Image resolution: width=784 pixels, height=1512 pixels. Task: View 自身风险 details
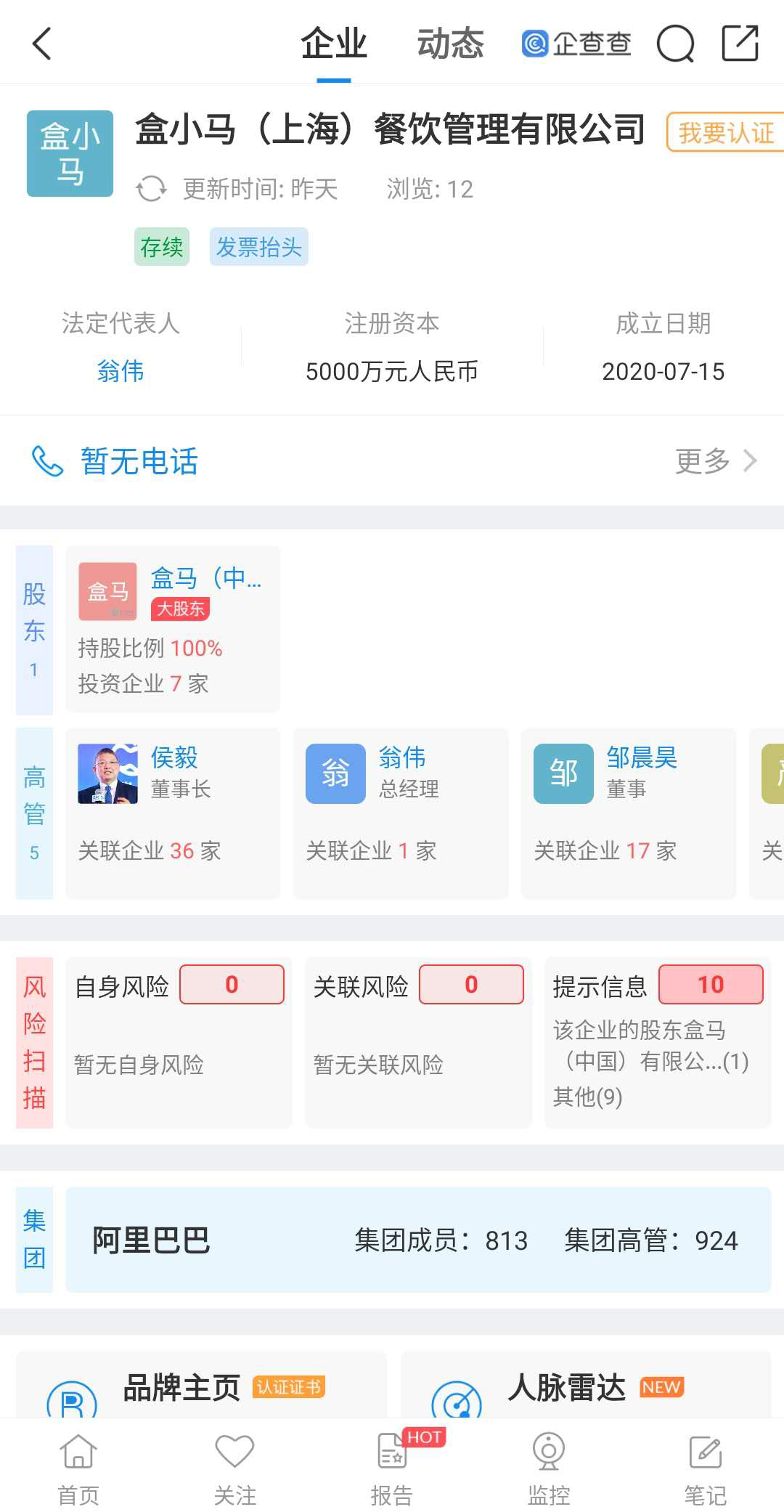pos(179,1042)
